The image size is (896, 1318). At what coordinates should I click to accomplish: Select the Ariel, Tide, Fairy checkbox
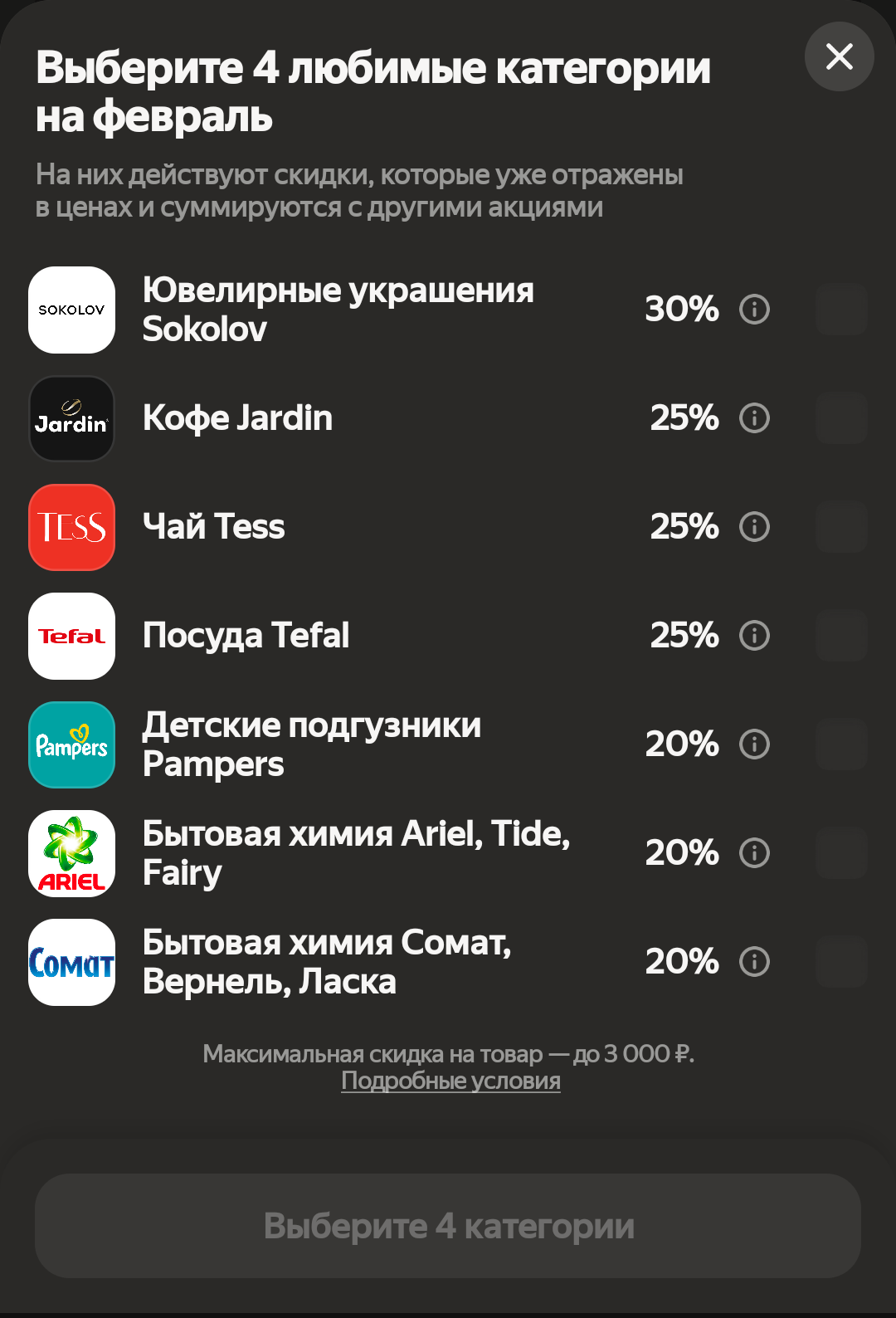(840, 853)
